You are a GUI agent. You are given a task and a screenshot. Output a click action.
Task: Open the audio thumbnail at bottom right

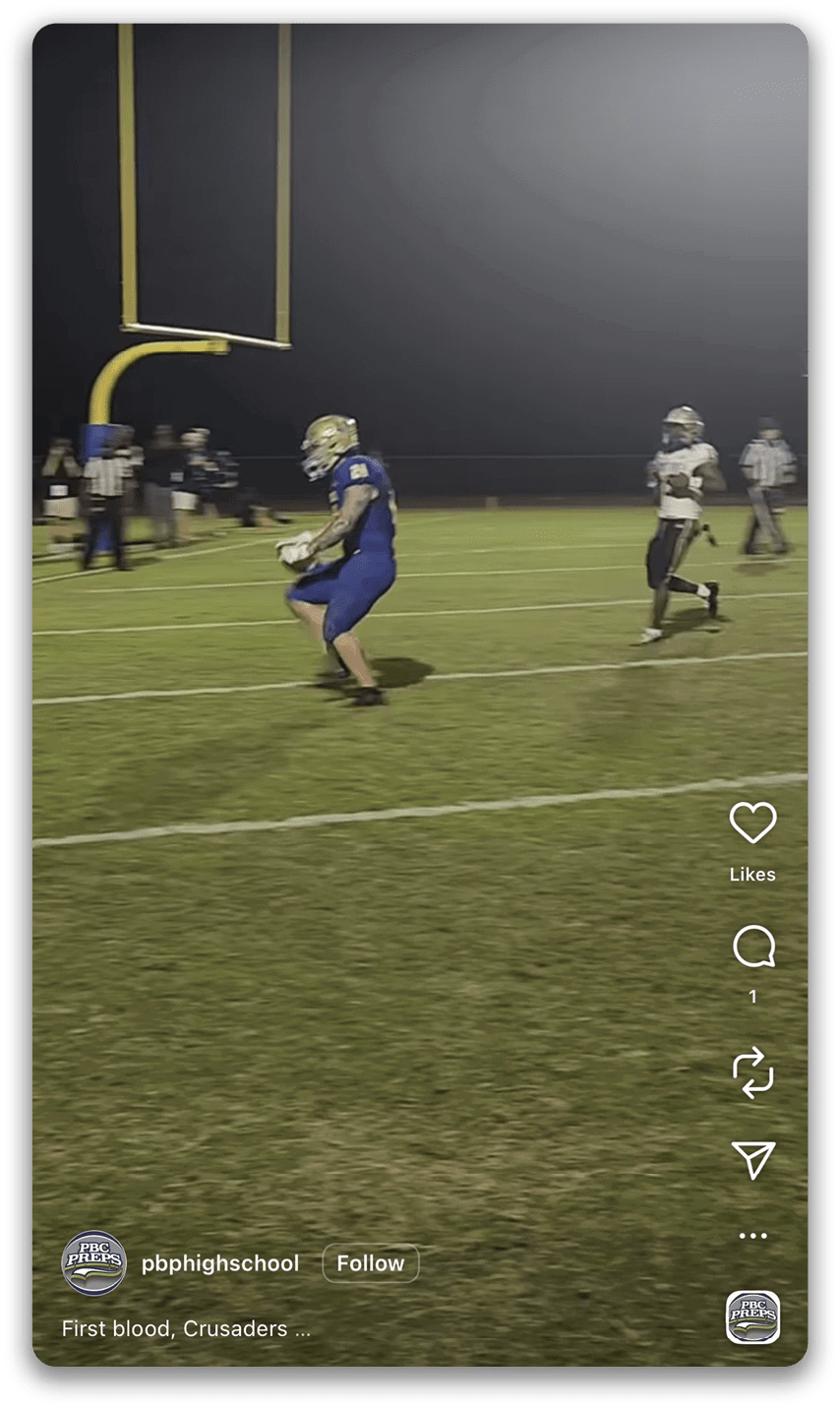(x=752, y=1316)
